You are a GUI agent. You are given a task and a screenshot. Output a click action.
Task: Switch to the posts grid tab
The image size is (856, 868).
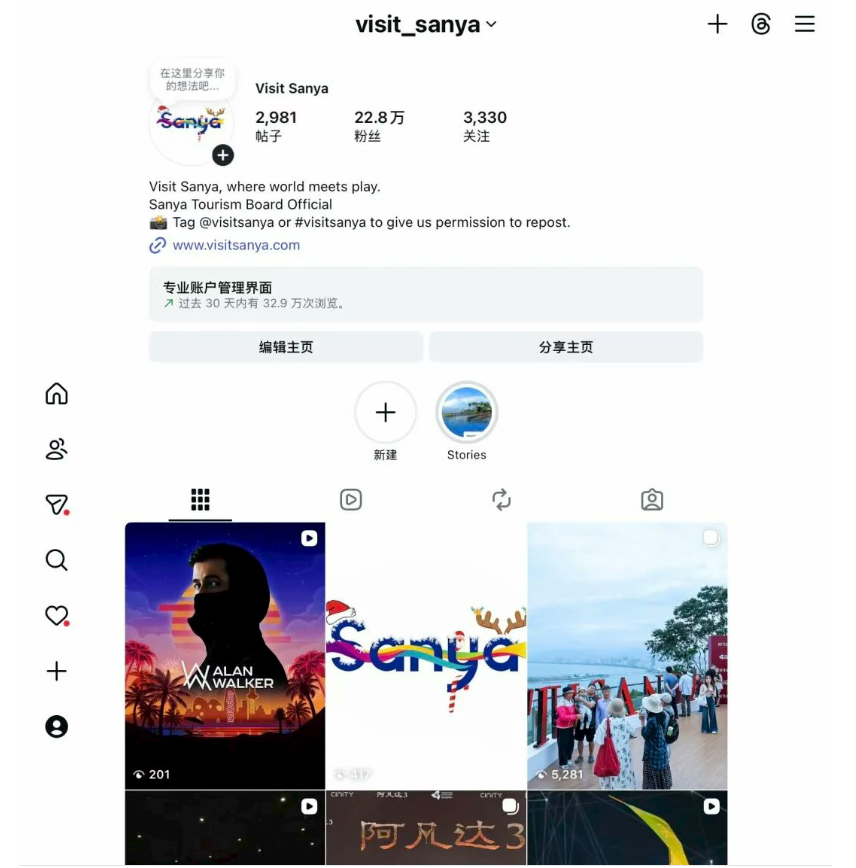tap(200, 499)
